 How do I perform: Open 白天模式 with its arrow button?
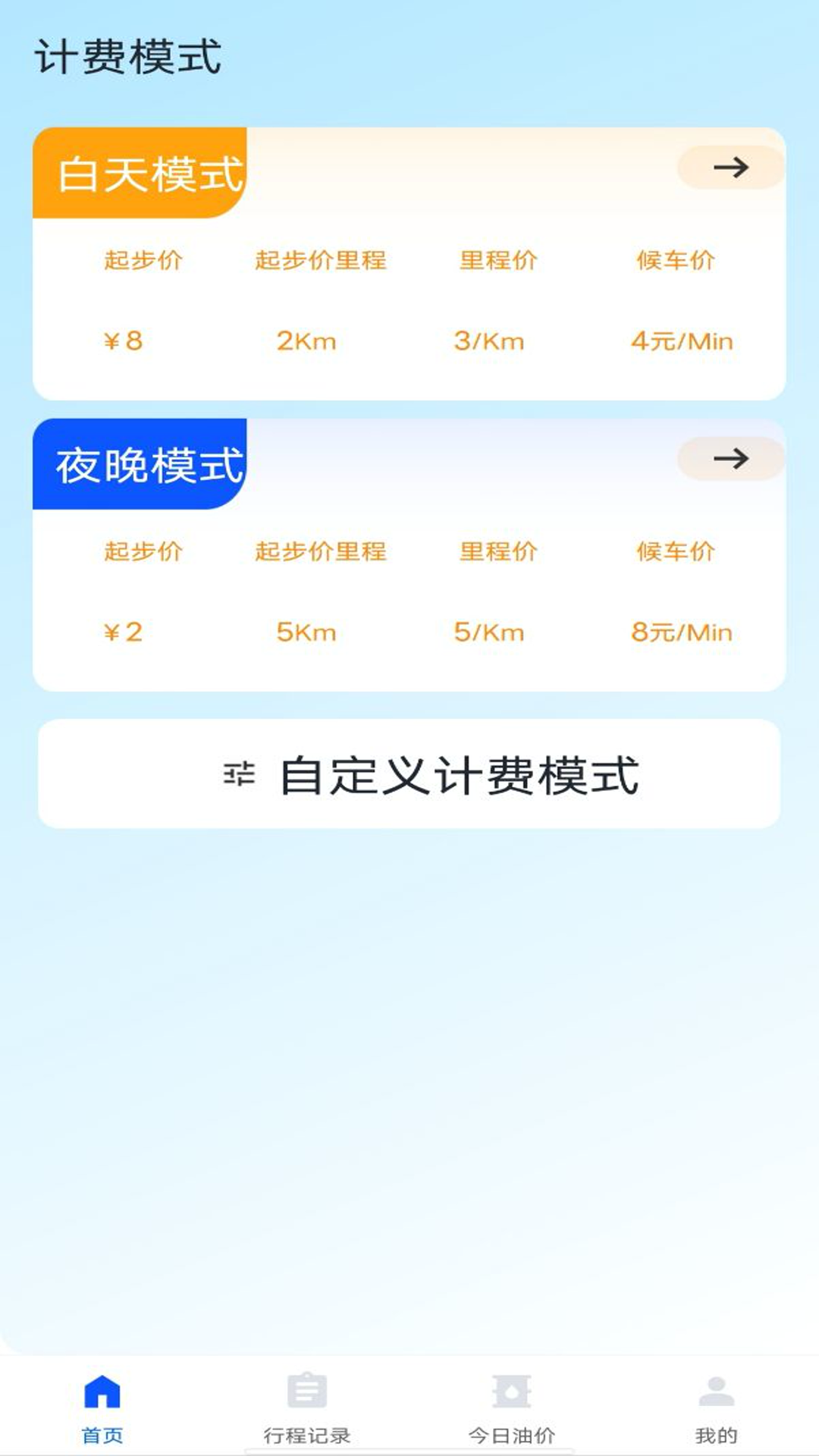[x=730, y=168]
